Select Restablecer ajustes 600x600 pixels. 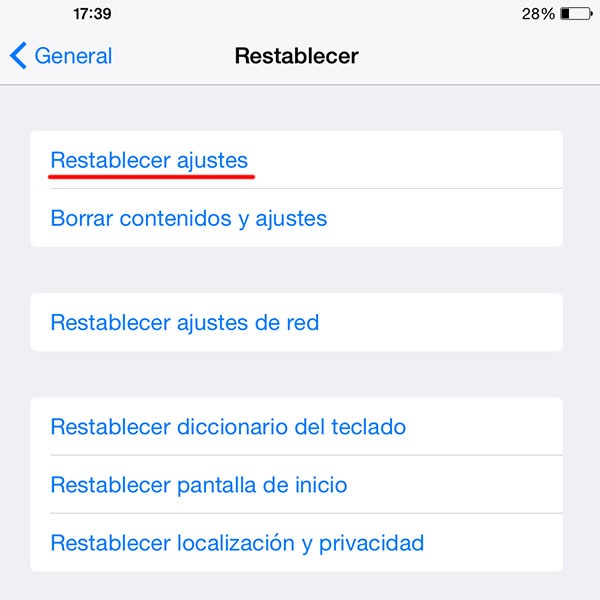tap(149, 160)
